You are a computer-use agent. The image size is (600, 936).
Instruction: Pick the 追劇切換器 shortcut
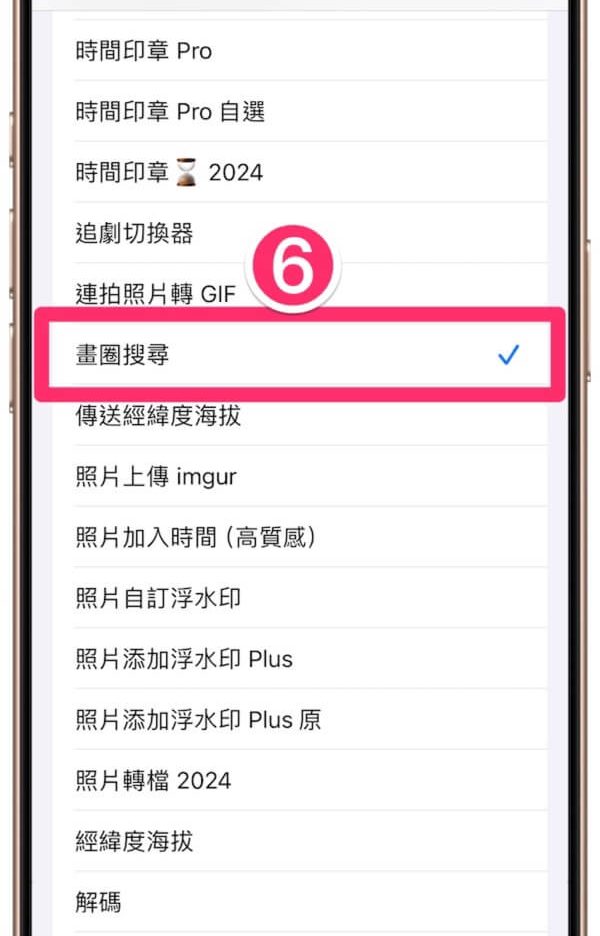[x=134, y=233]
